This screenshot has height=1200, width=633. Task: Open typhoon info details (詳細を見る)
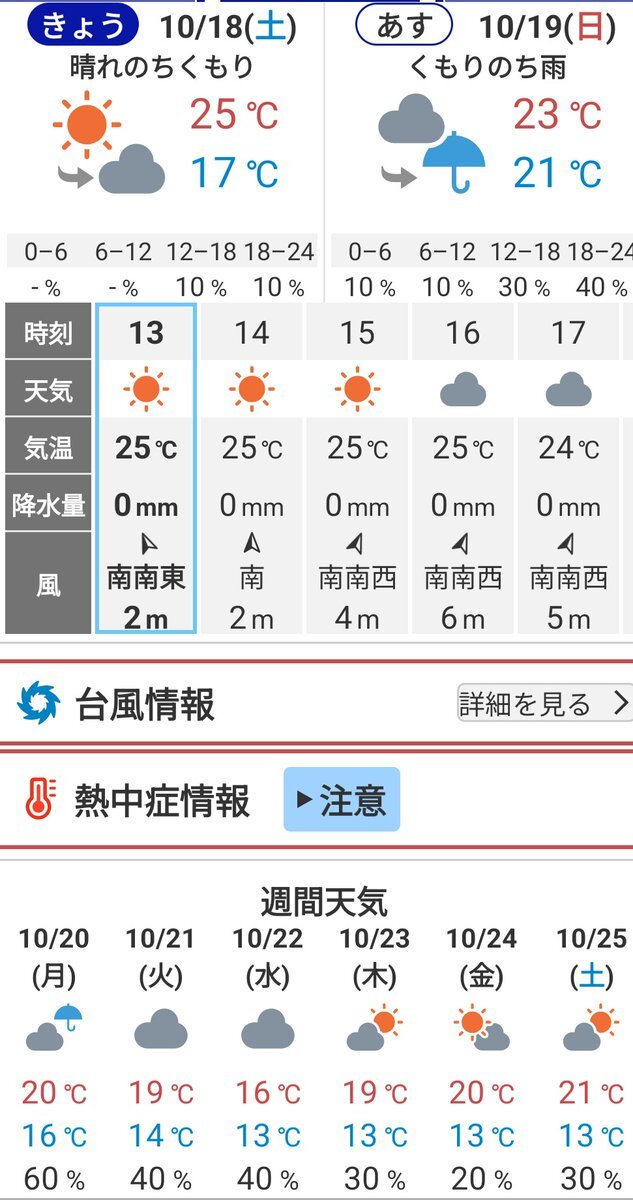tap(544, 704)
